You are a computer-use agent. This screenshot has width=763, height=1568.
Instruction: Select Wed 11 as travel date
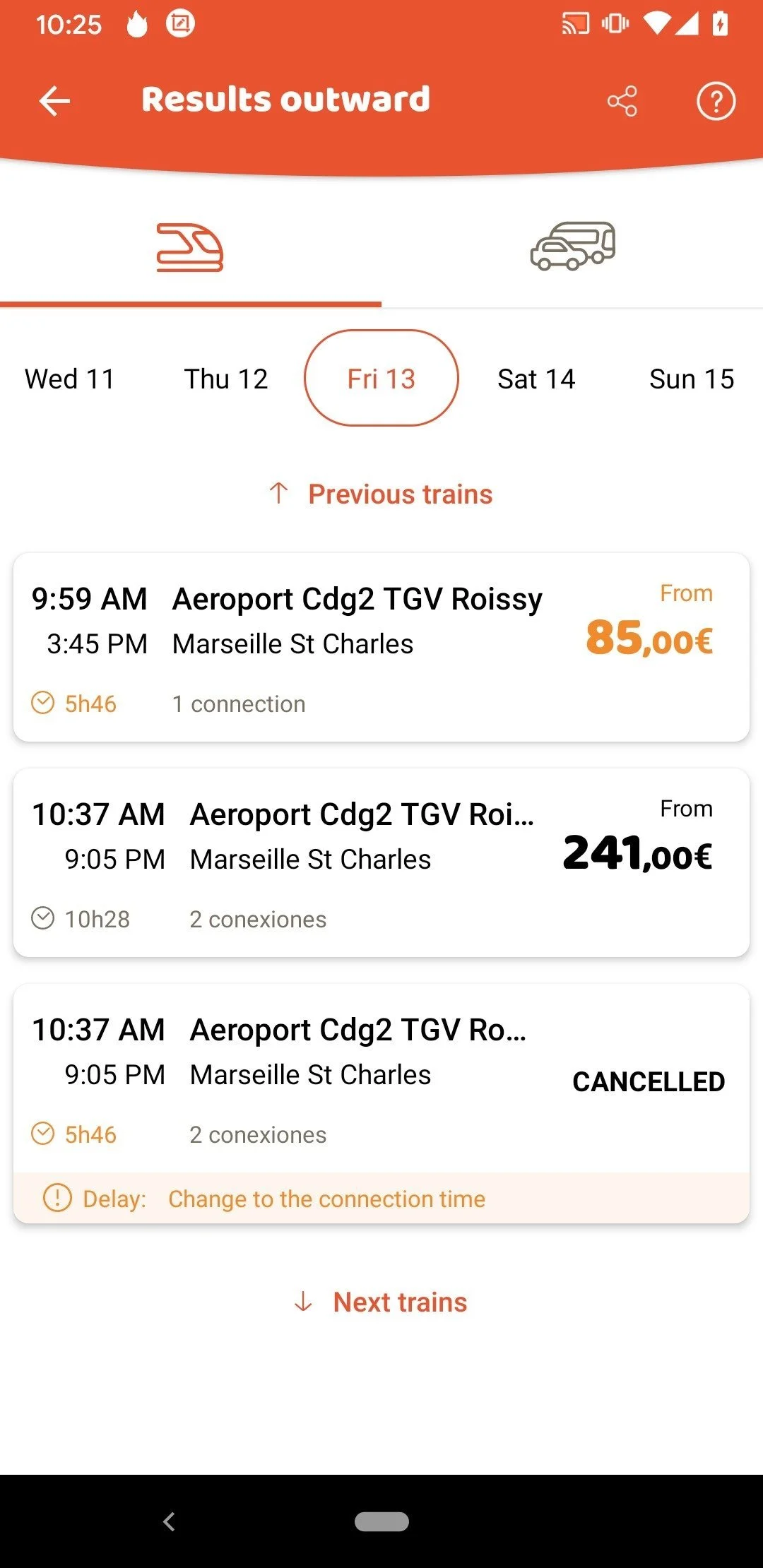point(69,379)
